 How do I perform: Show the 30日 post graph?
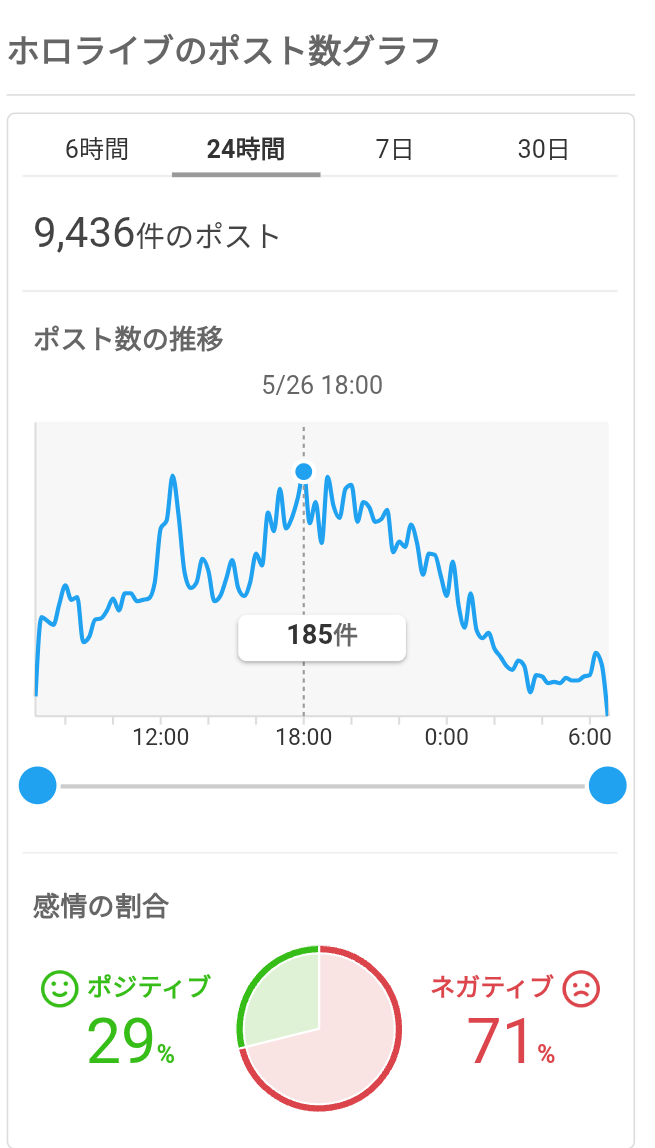tap(543, 149)
